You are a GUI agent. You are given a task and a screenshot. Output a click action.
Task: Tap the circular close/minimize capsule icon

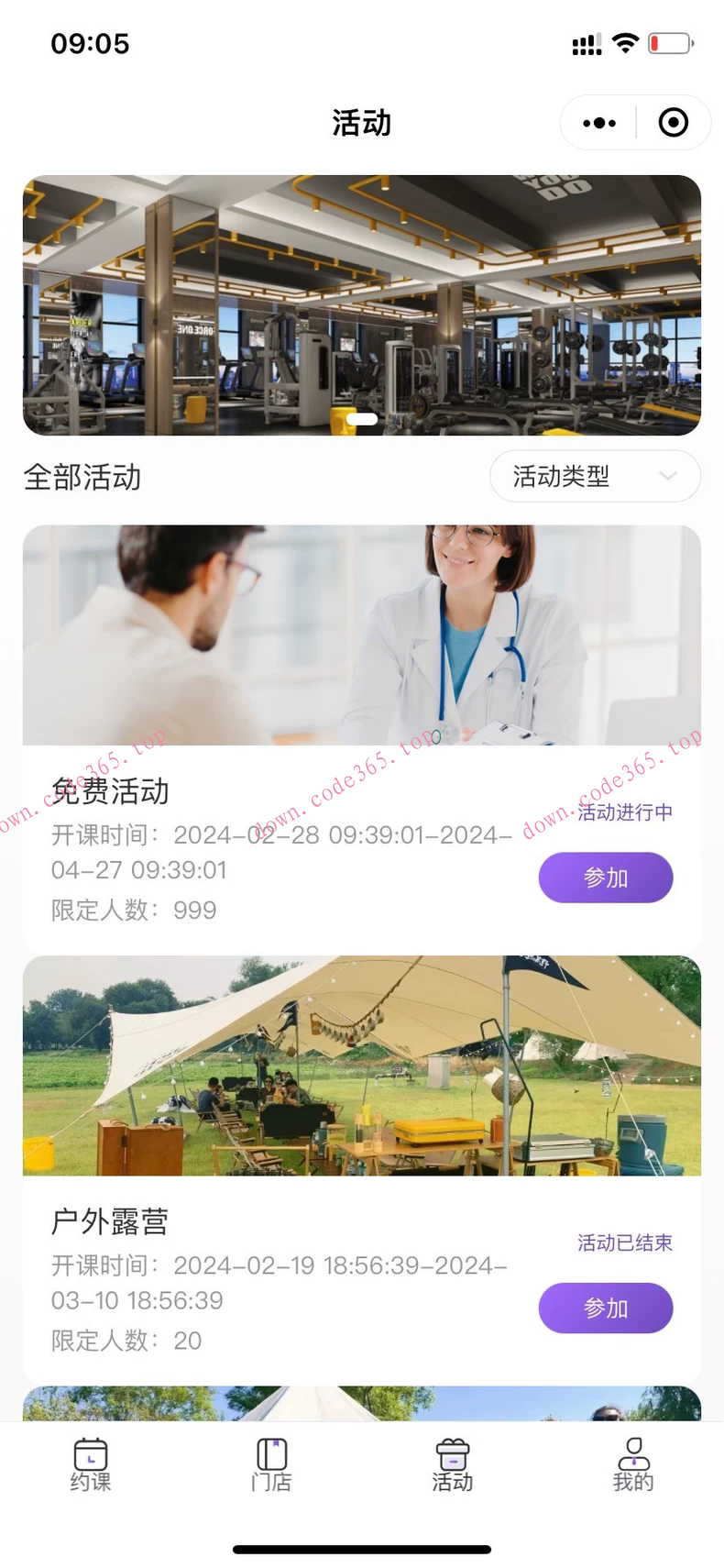point(673,122)
